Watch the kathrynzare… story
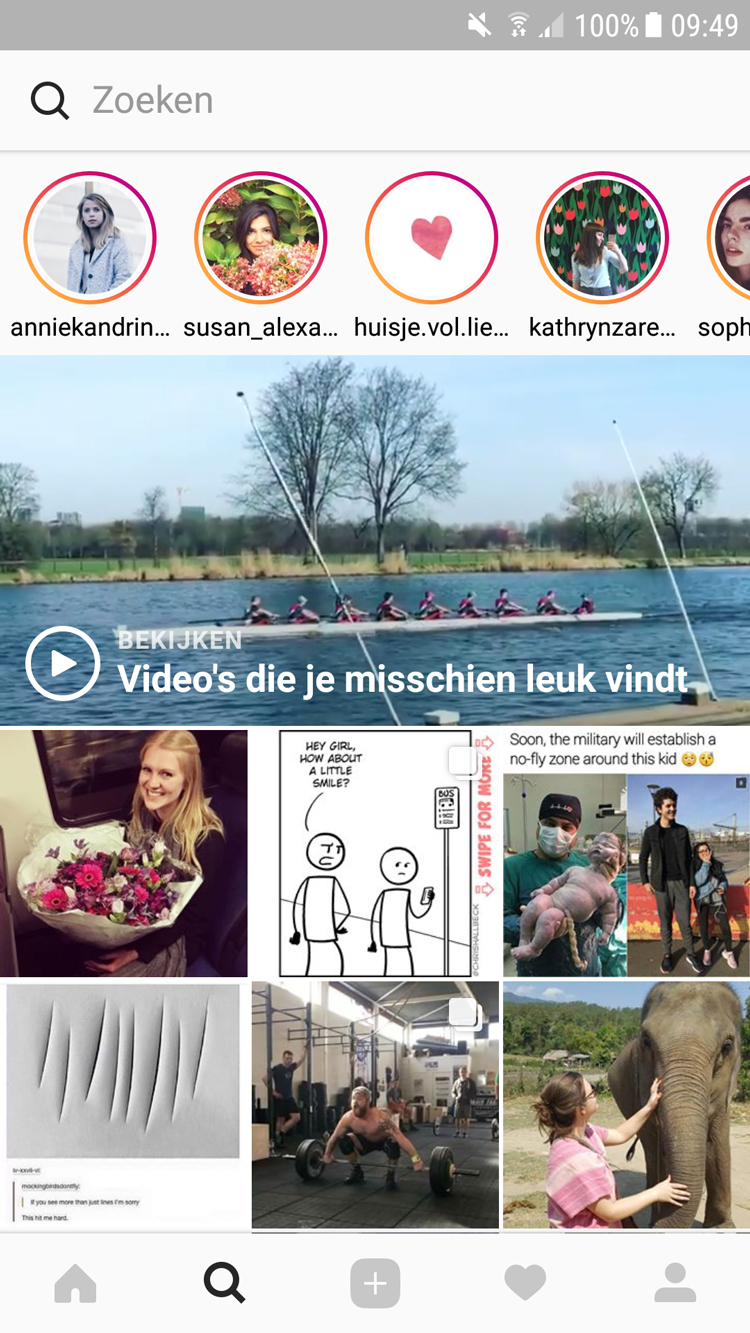The height and width of the screenshot is (1333, 750). [602, 238]
